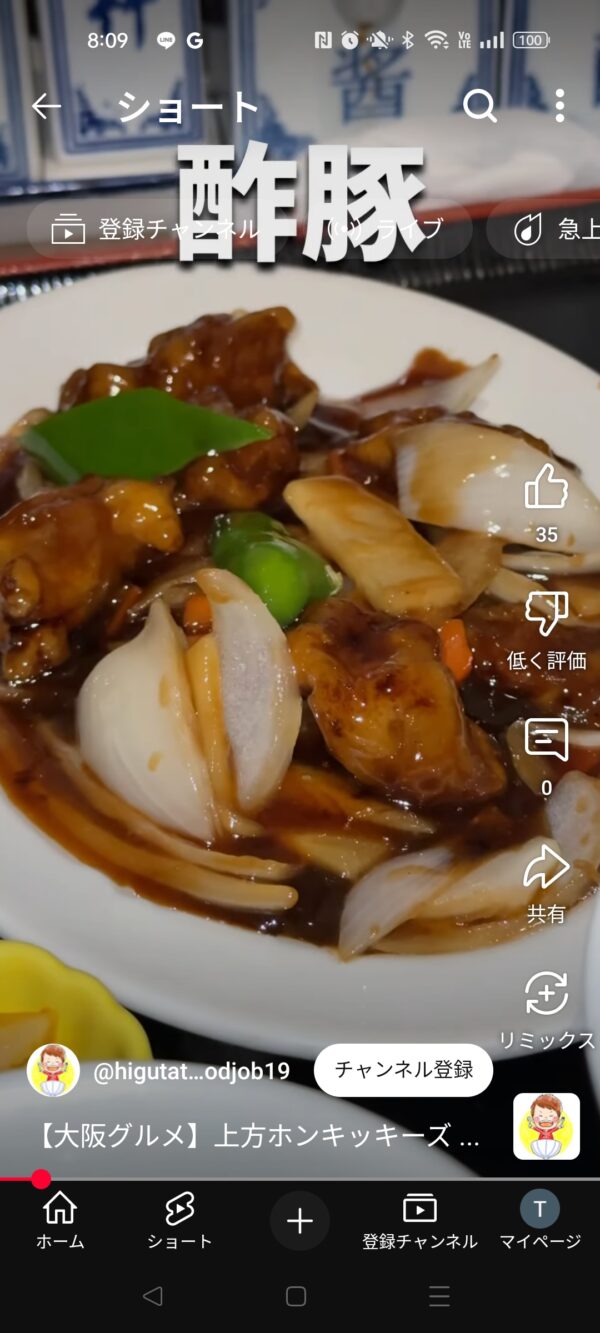Dislike the Short via 低く評価
The height and width of the screenshot is (1333, 600).
(546, 615)
